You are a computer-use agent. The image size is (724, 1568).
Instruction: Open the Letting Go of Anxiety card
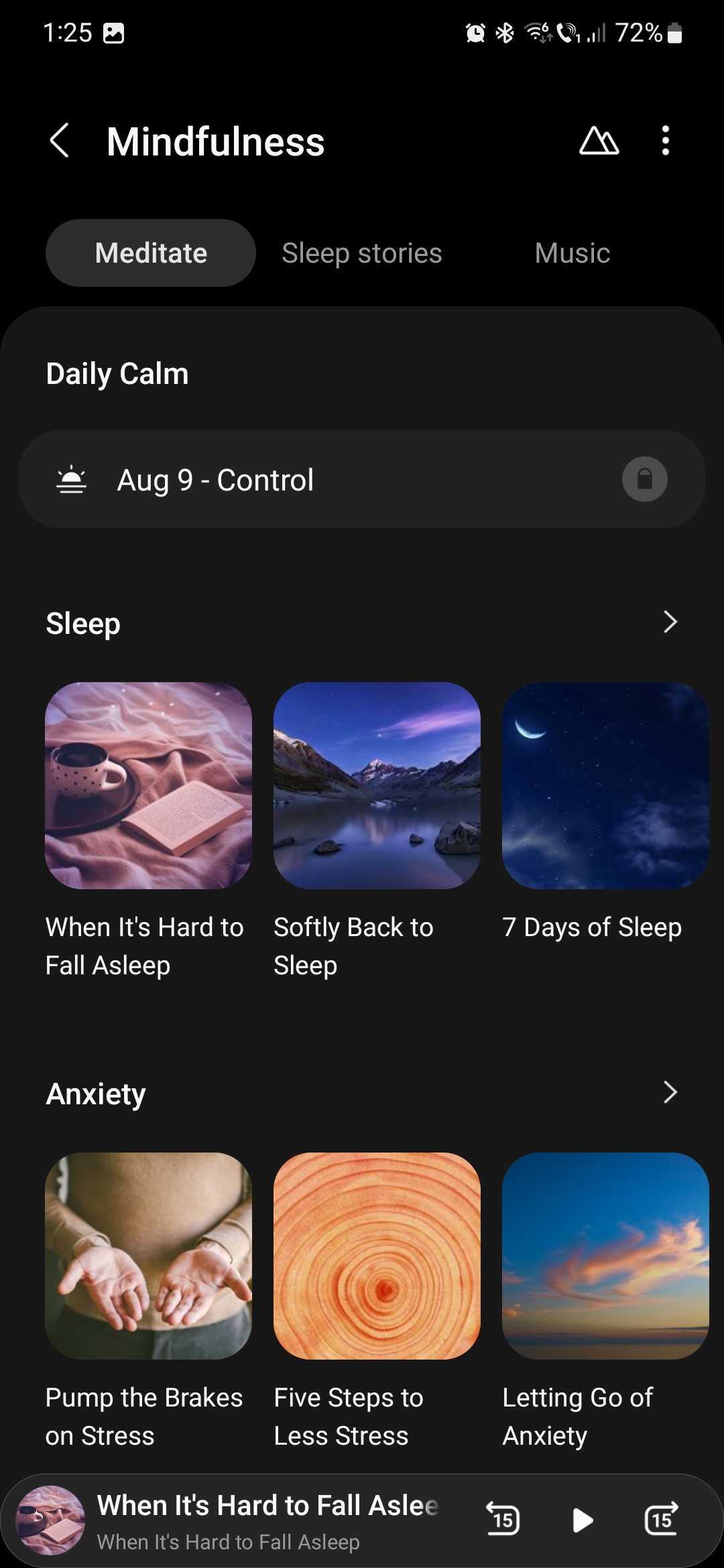605,1256
